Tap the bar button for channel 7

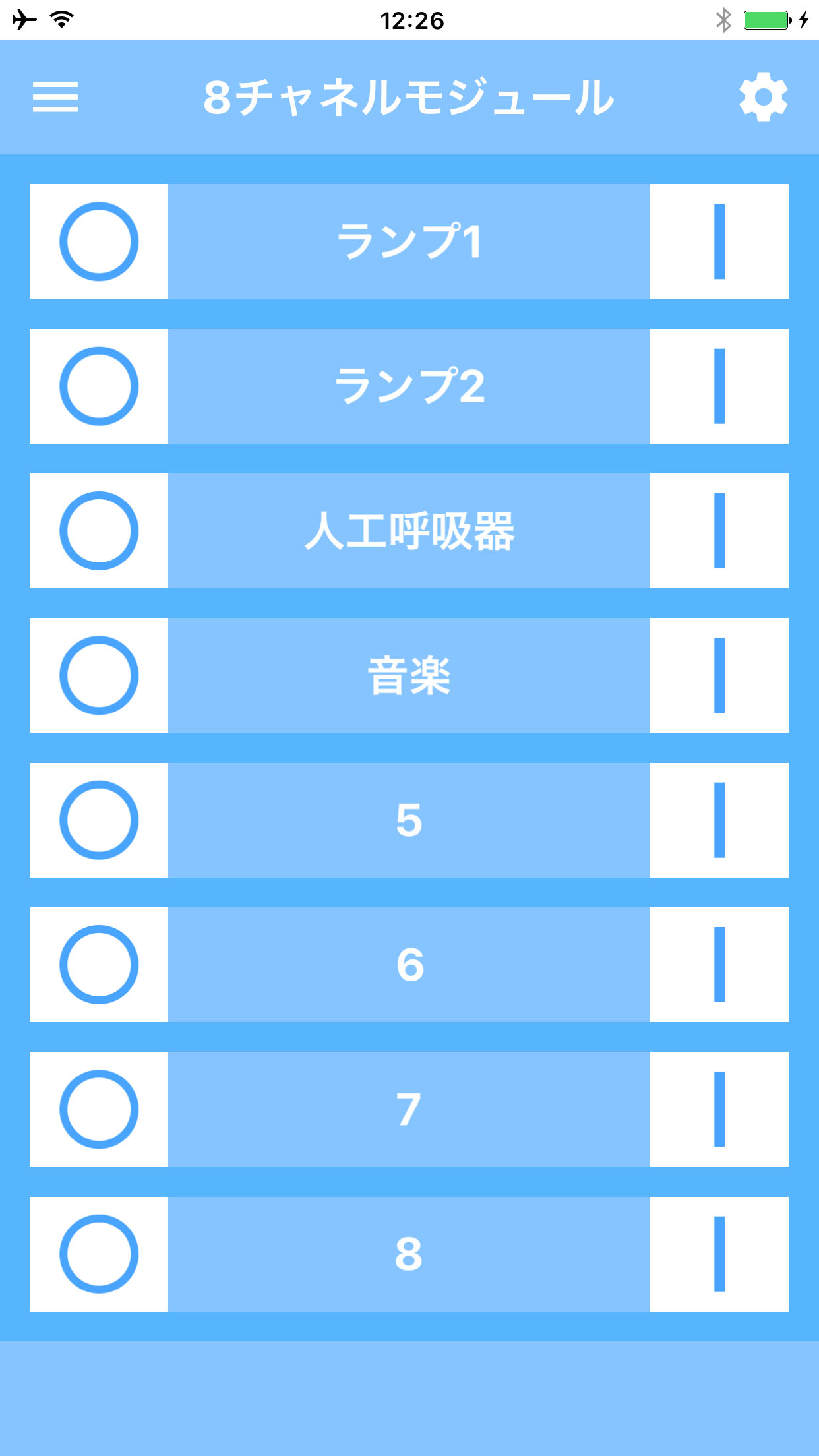tap(719, 1109)
